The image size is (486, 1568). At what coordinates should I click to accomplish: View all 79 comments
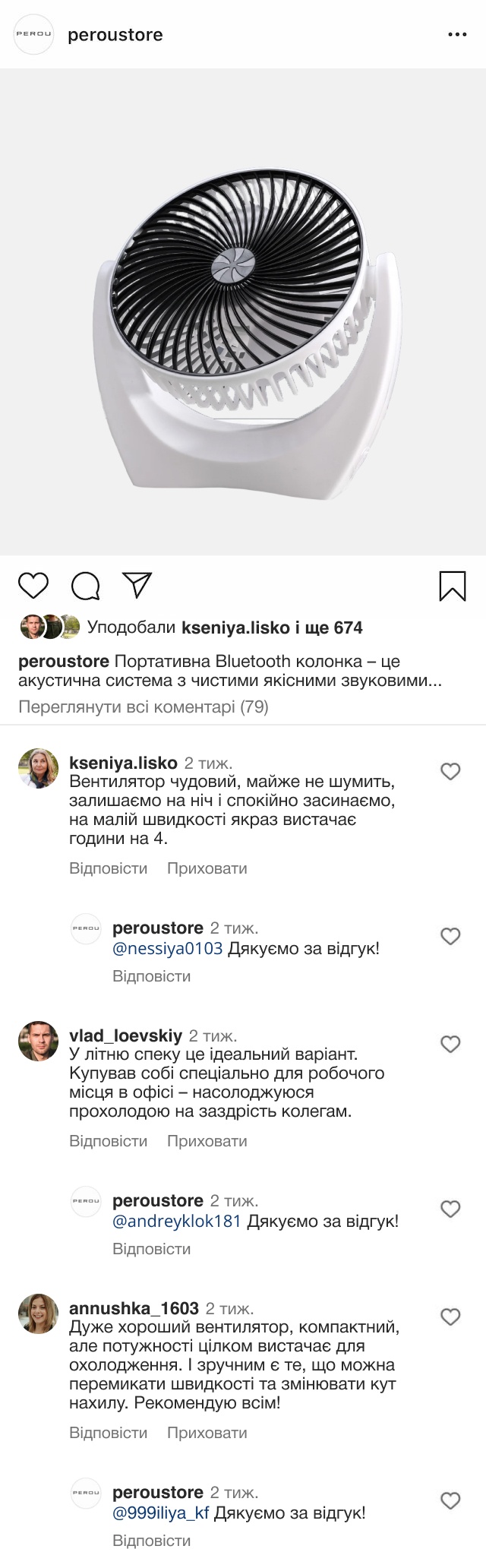point(144,707)
